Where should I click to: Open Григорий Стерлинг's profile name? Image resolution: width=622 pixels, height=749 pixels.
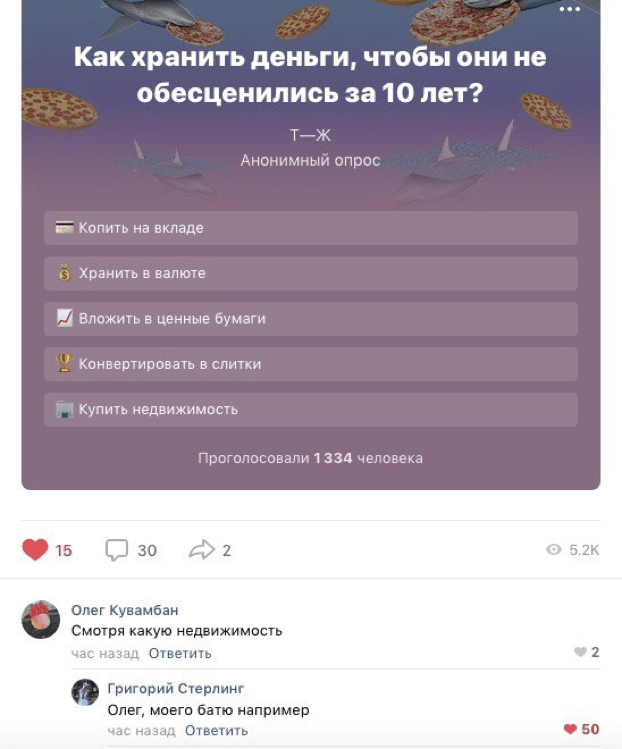pyautogui.click(x=175, y=689)
